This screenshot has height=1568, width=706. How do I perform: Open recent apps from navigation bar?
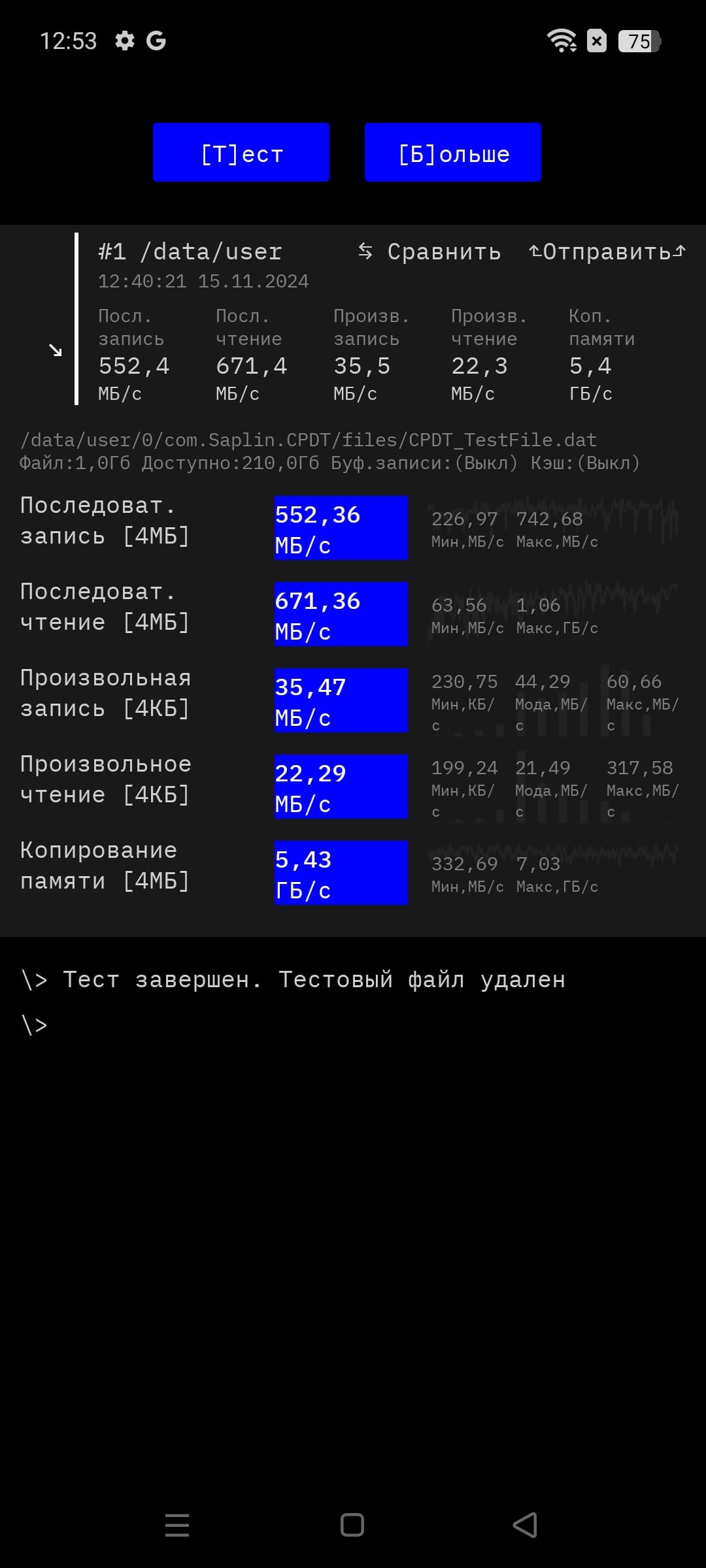click(x=177, y=1525)
